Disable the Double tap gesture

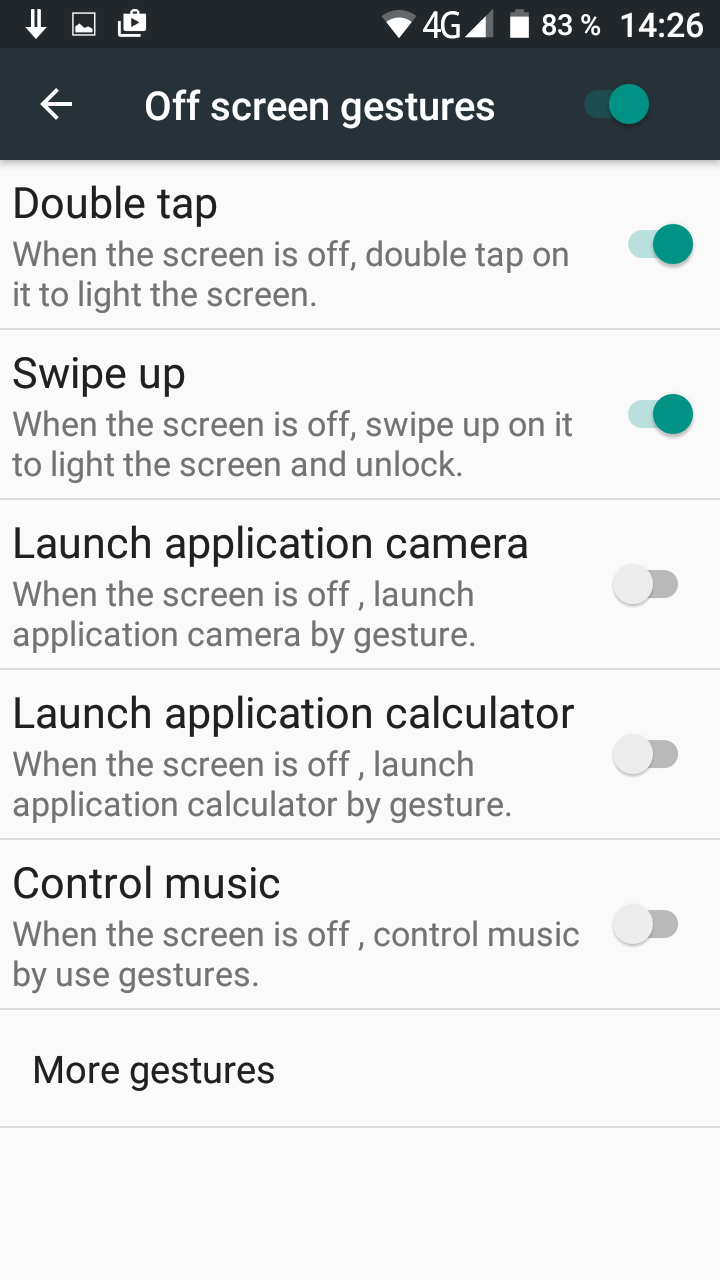(x=660, y=244)
